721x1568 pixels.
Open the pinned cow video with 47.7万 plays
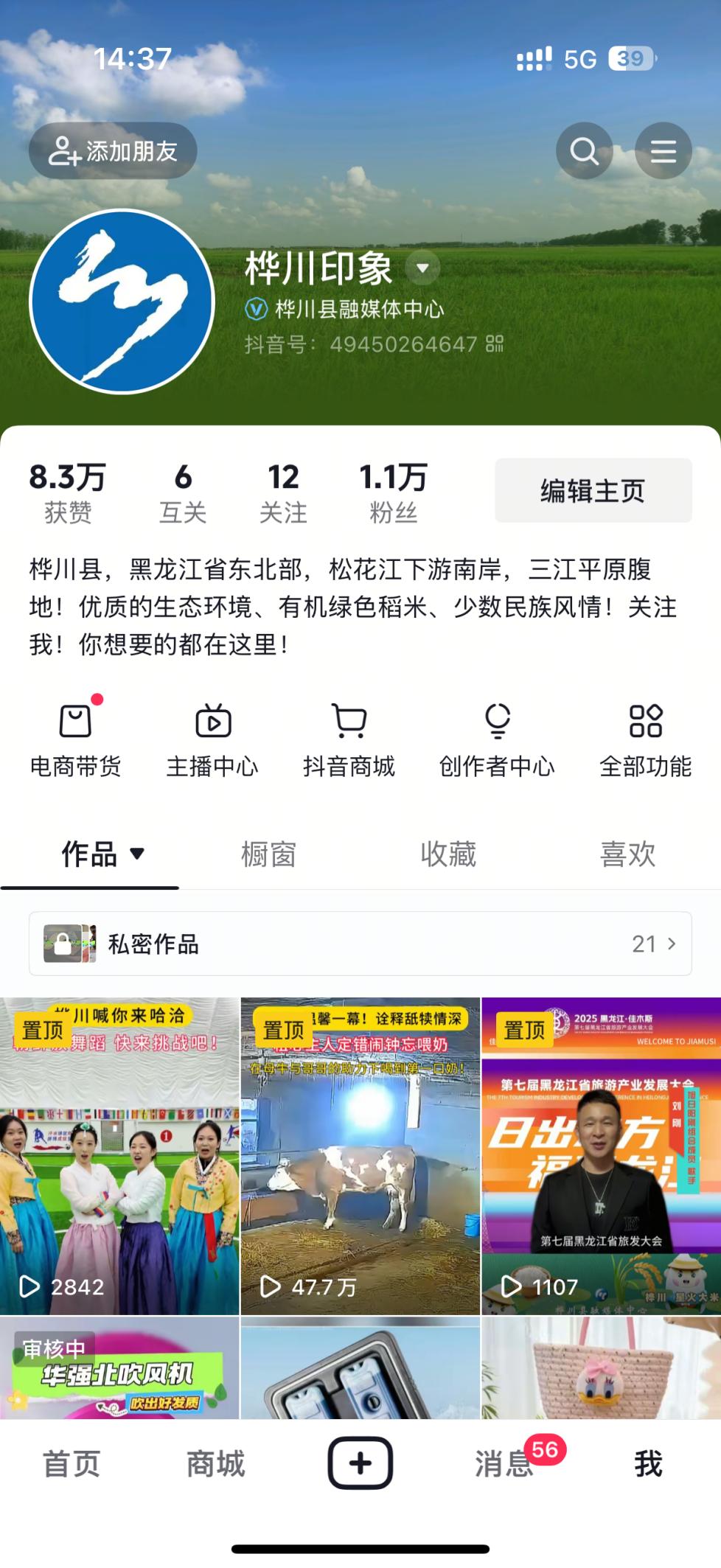click(x=360, y=1157)
